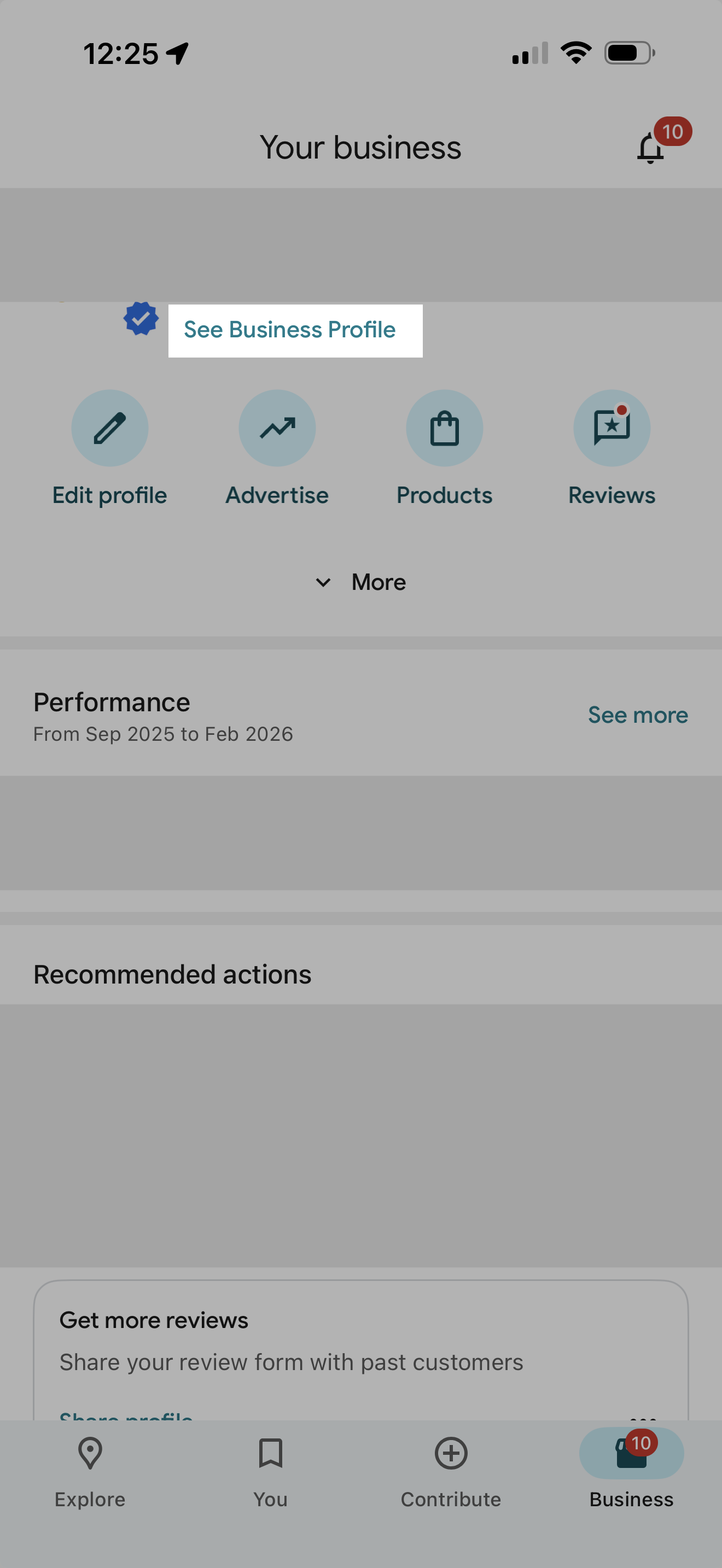Open Advertise via the trending chart icon
722x1568 pixels.
[x=277, y=428]
